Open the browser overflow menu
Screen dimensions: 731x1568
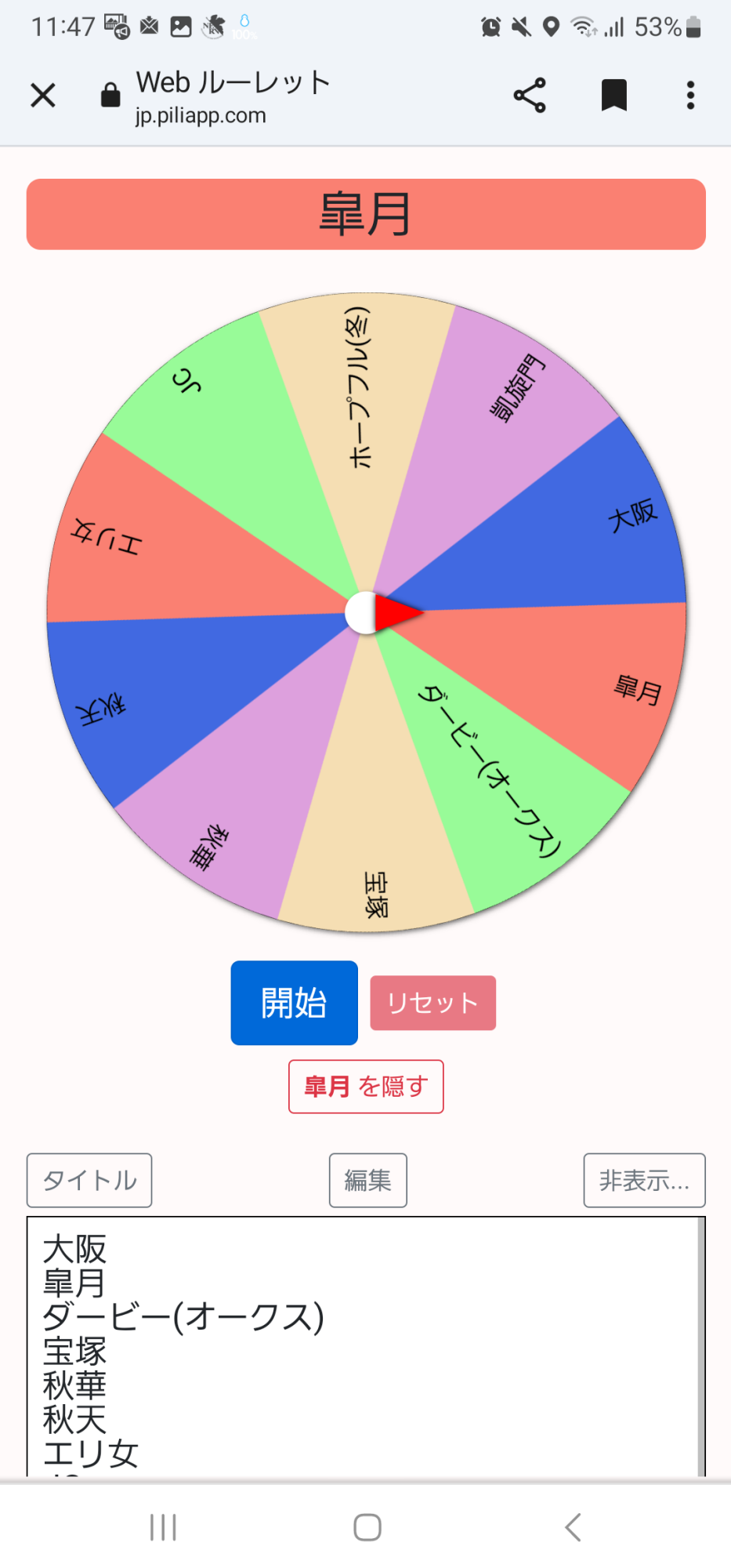690,96
